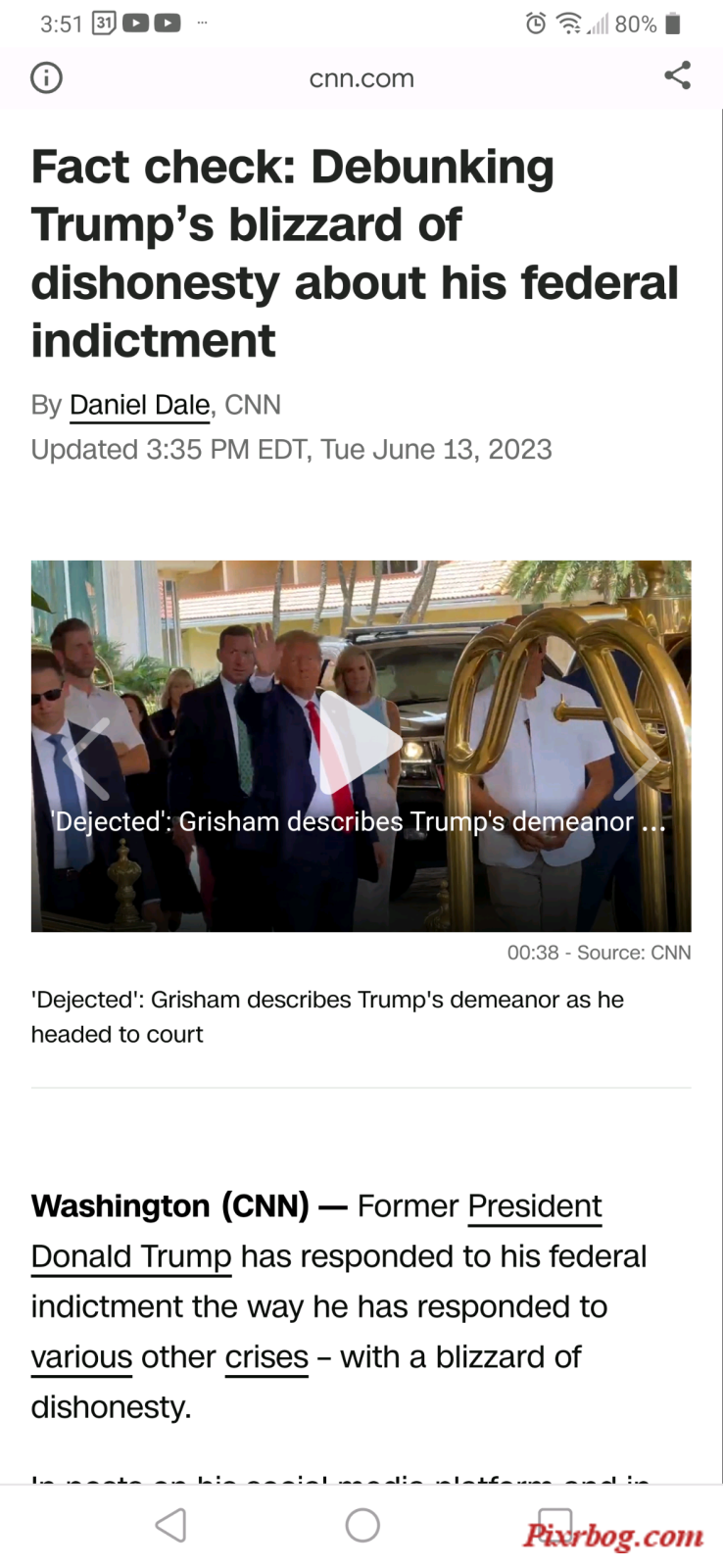Open the 'crises' link
This screenshot has height=1568, width=723.
tap(266, 1357)
